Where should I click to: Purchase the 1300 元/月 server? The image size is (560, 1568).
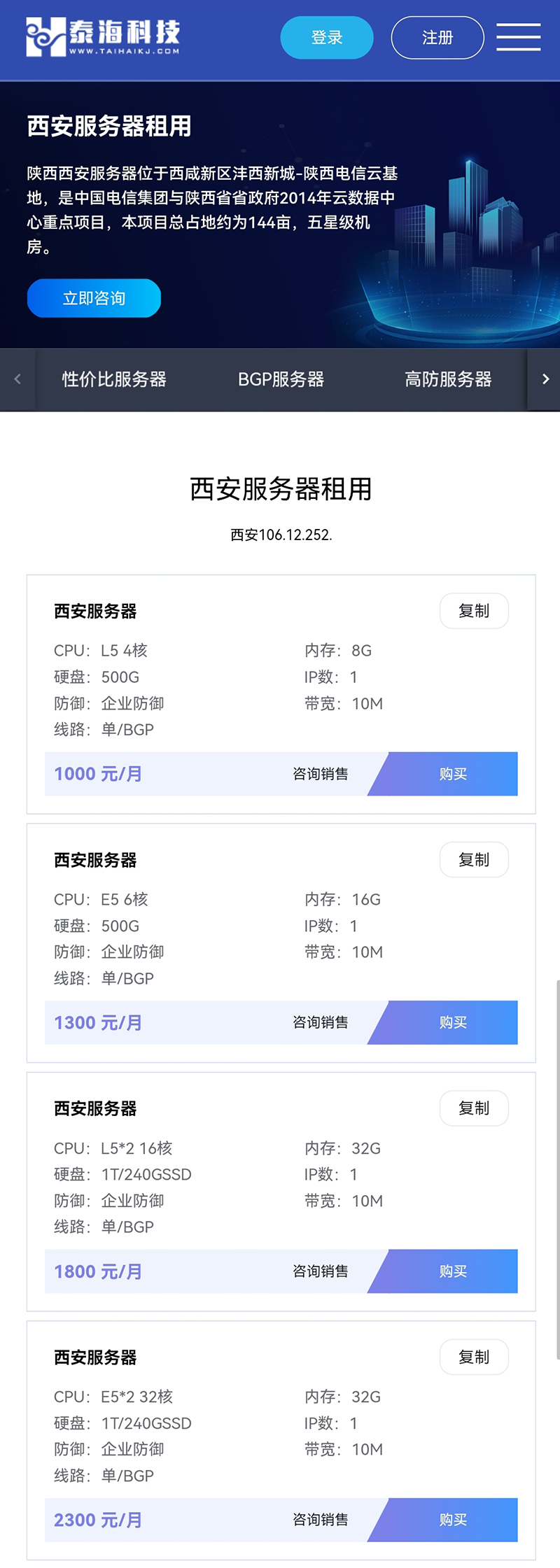(453, 1022)
